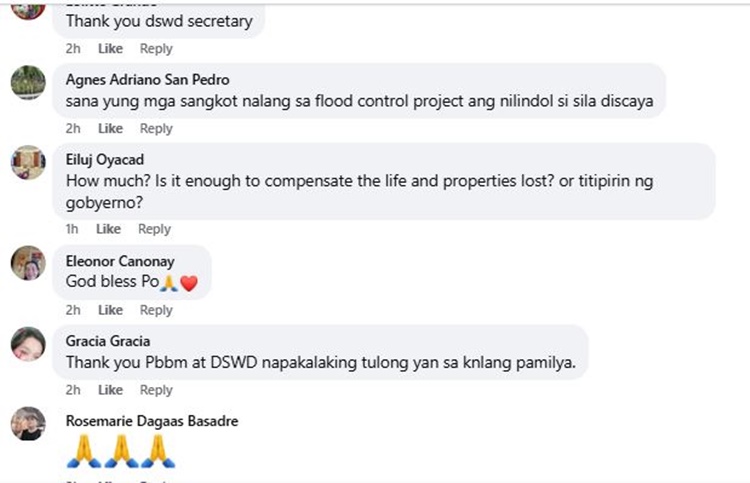Like the 'Thank you dswd secretary' comment
The width and height of the screenshot is (750, 483).
[110, 49]
